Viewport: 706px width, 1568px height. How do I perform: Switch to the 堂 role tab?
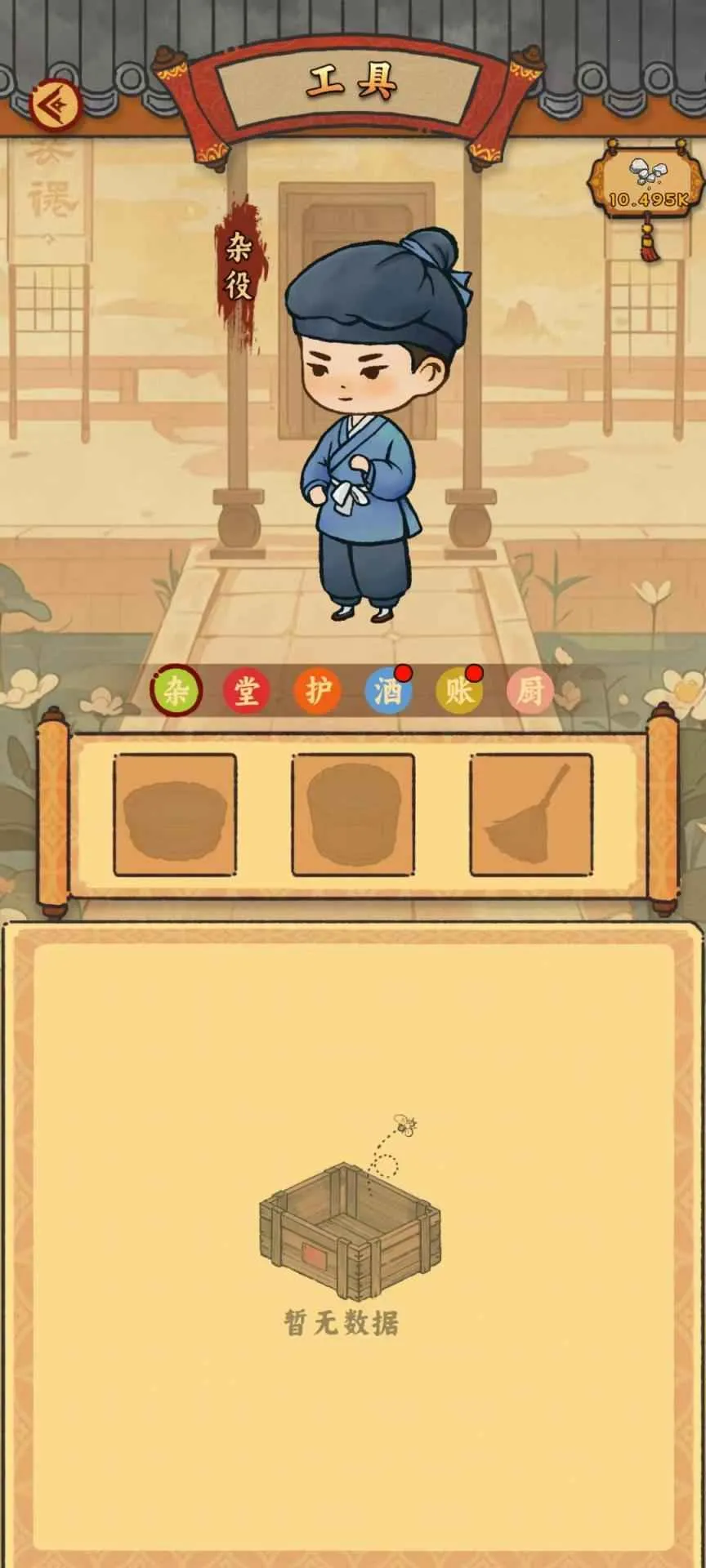click(x=249, y=690)
